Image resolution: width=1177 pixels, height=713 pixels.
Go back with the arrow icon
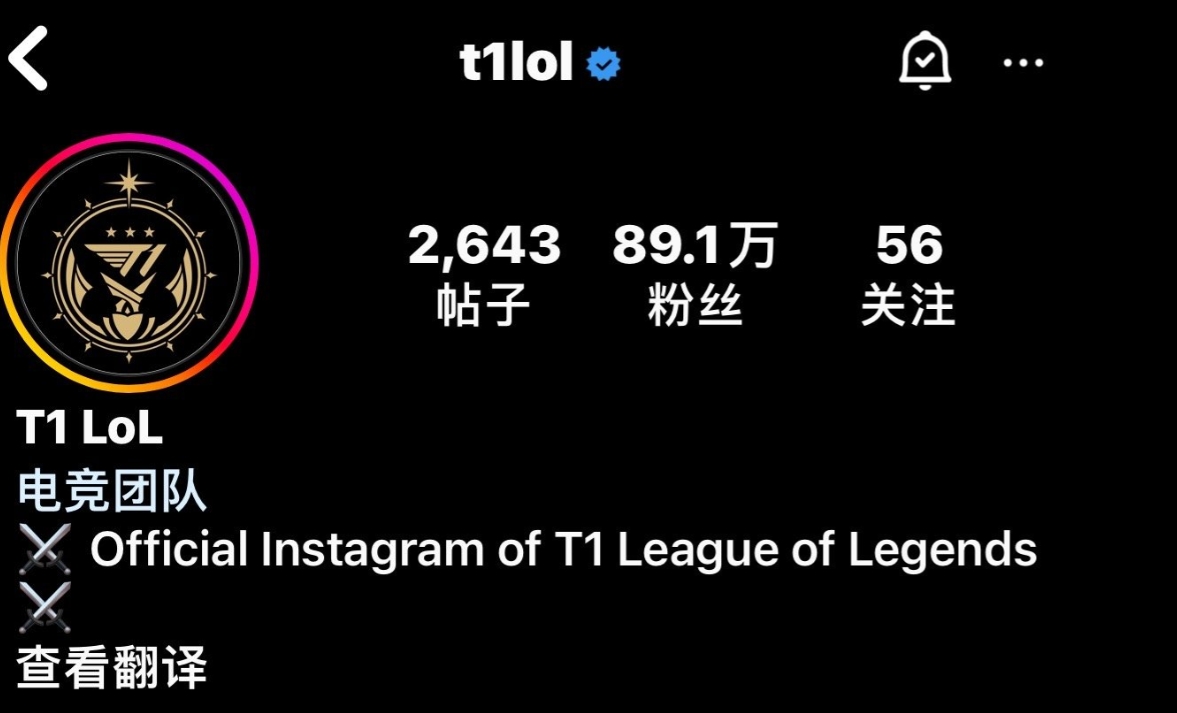[29, 60]
